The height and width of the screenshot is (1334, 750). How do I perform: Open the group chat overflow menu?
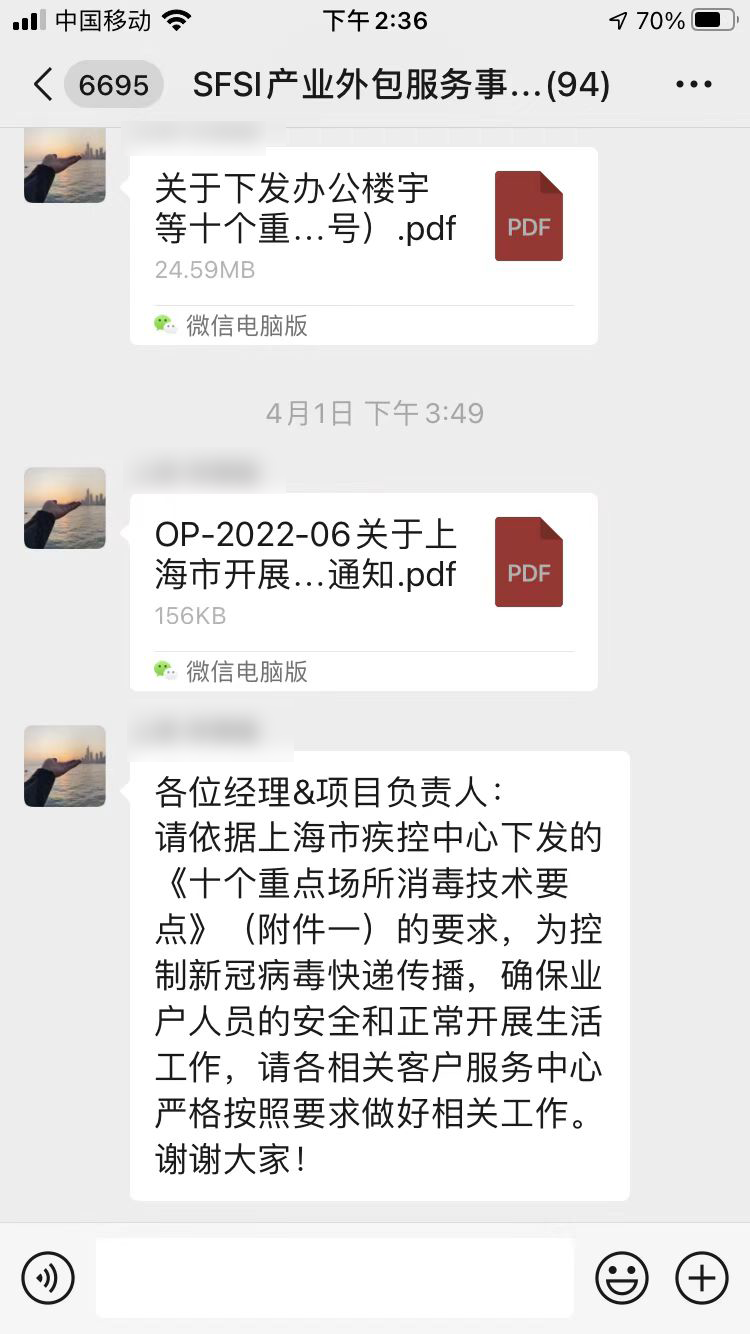pos(693,85)
